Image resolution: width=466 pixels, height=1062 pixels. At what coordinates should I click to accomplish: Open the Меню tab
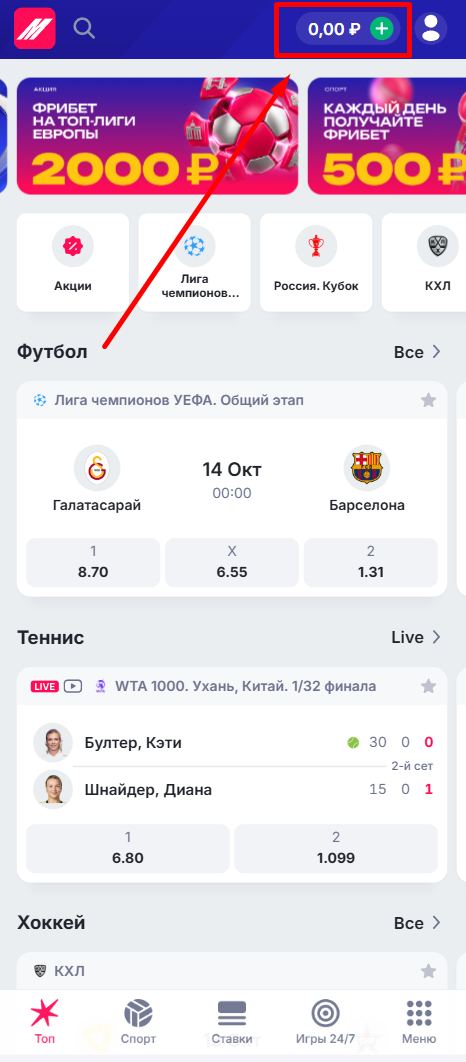coord(419,1023)
